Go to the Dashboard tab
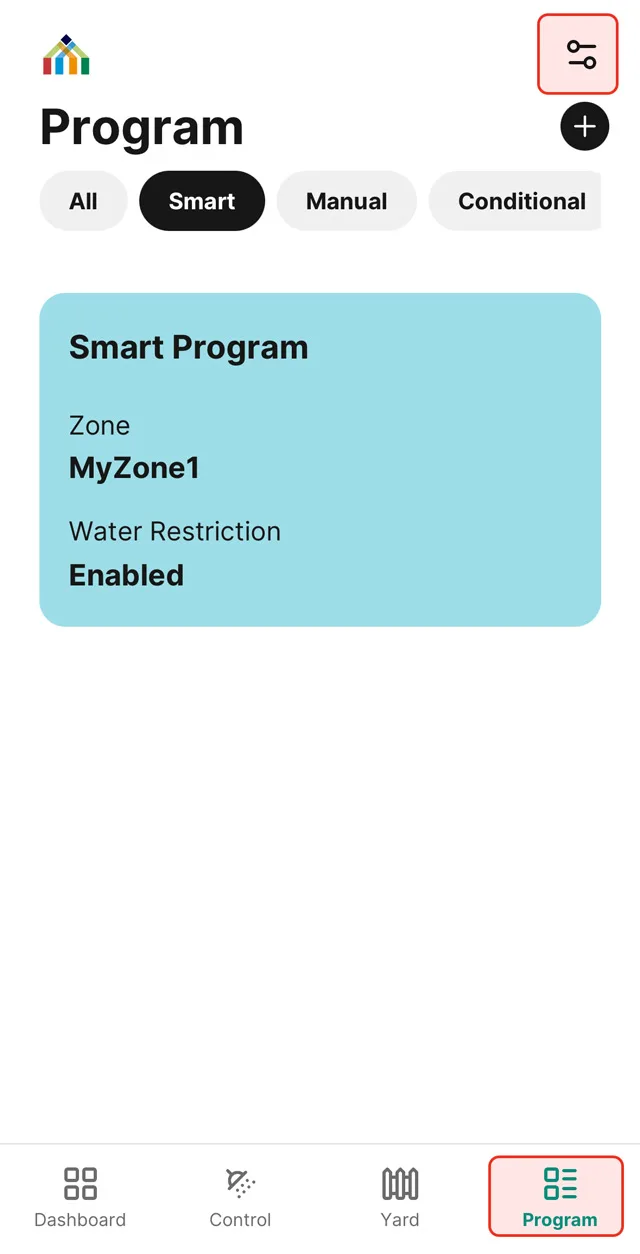This screenshot has width=640, height=1254. coord(80,1197)
